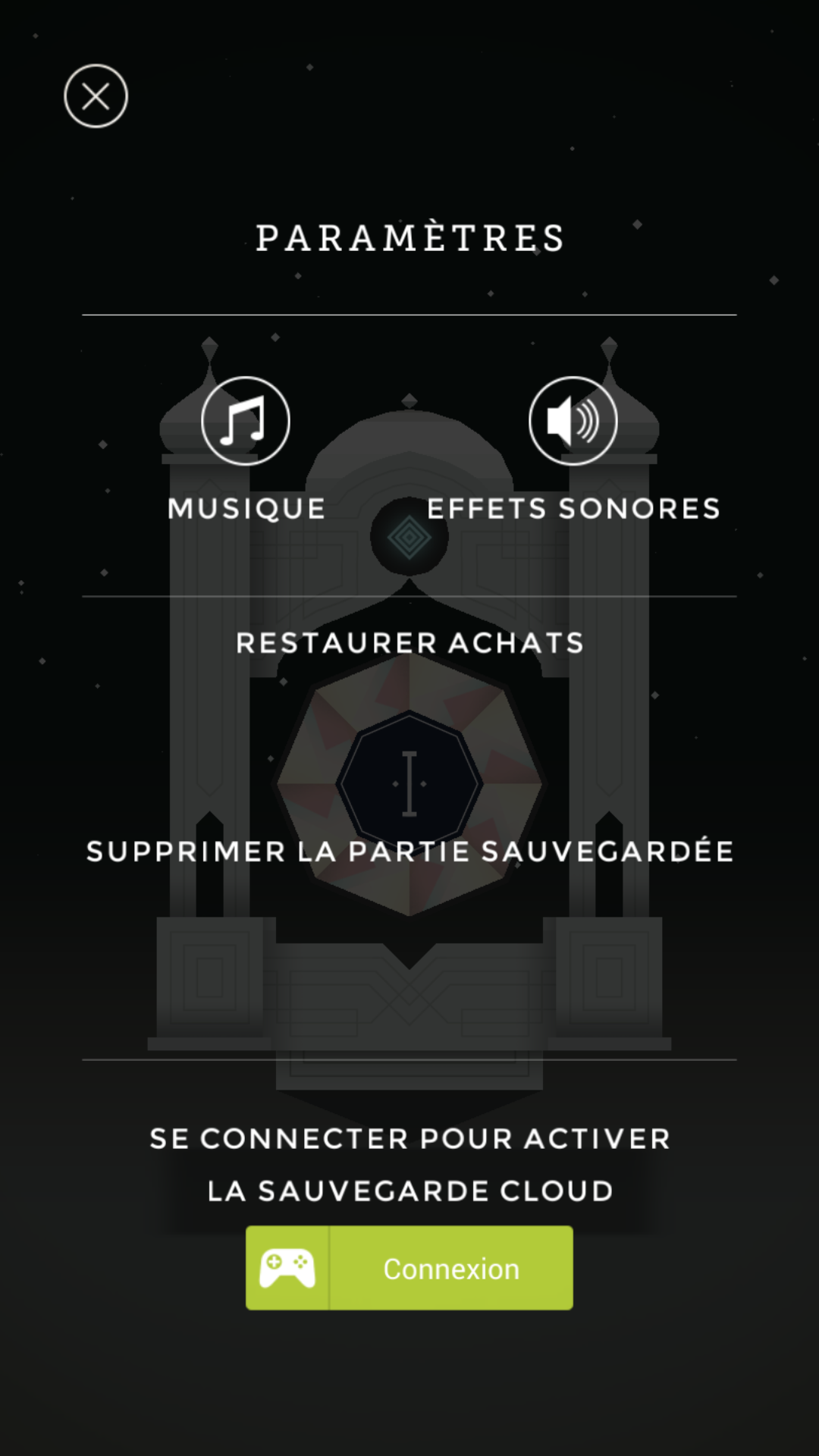Select Restaurer Achats

point(409,643)
